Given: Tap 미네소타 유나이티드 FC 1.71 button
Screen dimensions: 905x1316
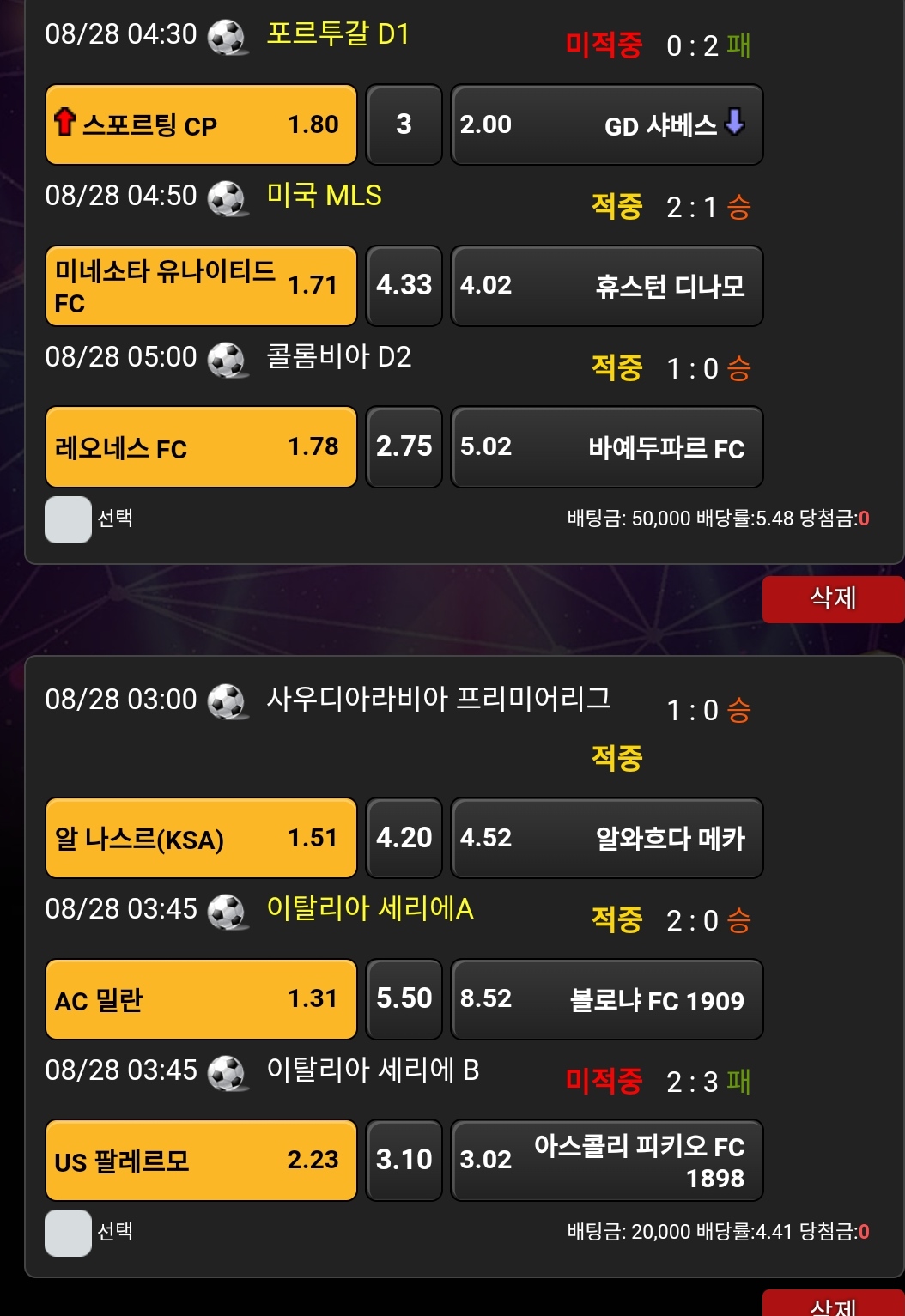Looking at the screenshot, I should click(x=201, y=286).
